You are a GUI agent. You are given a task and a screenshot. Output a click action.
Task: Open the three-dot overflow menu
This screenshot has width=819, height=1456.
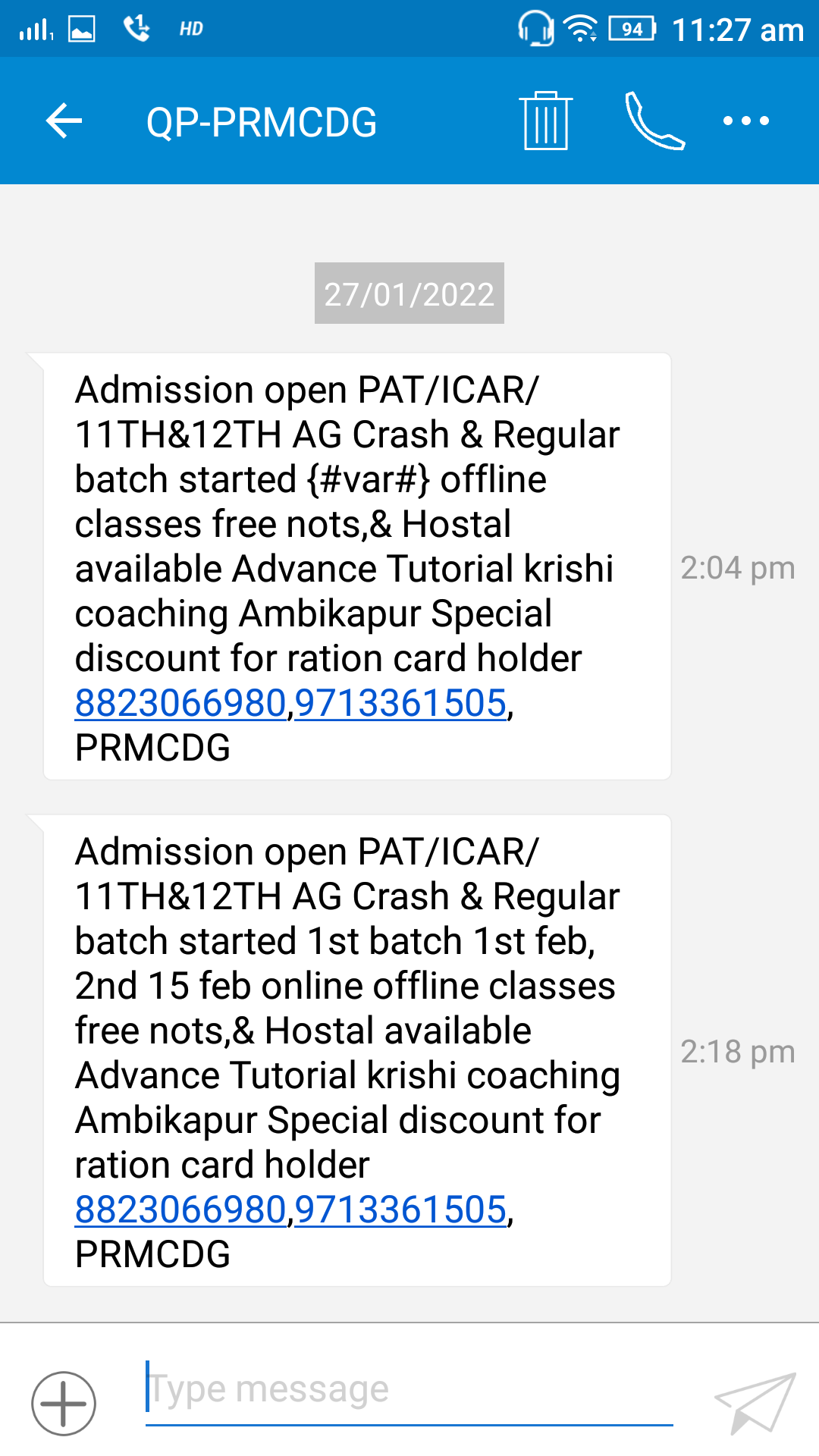coord(746,121)
